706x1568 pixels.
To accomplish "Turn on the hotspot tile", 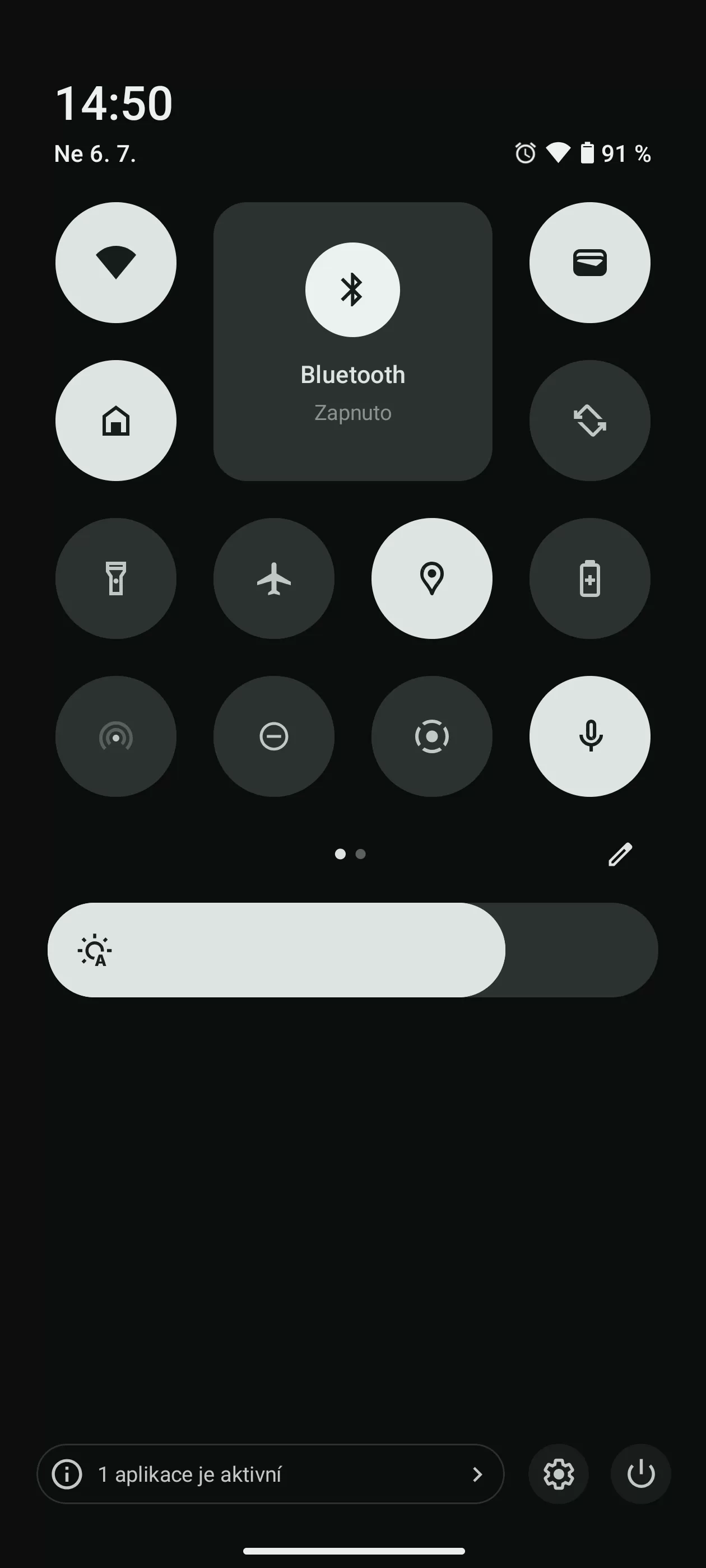I will click(x=116, y=736).
